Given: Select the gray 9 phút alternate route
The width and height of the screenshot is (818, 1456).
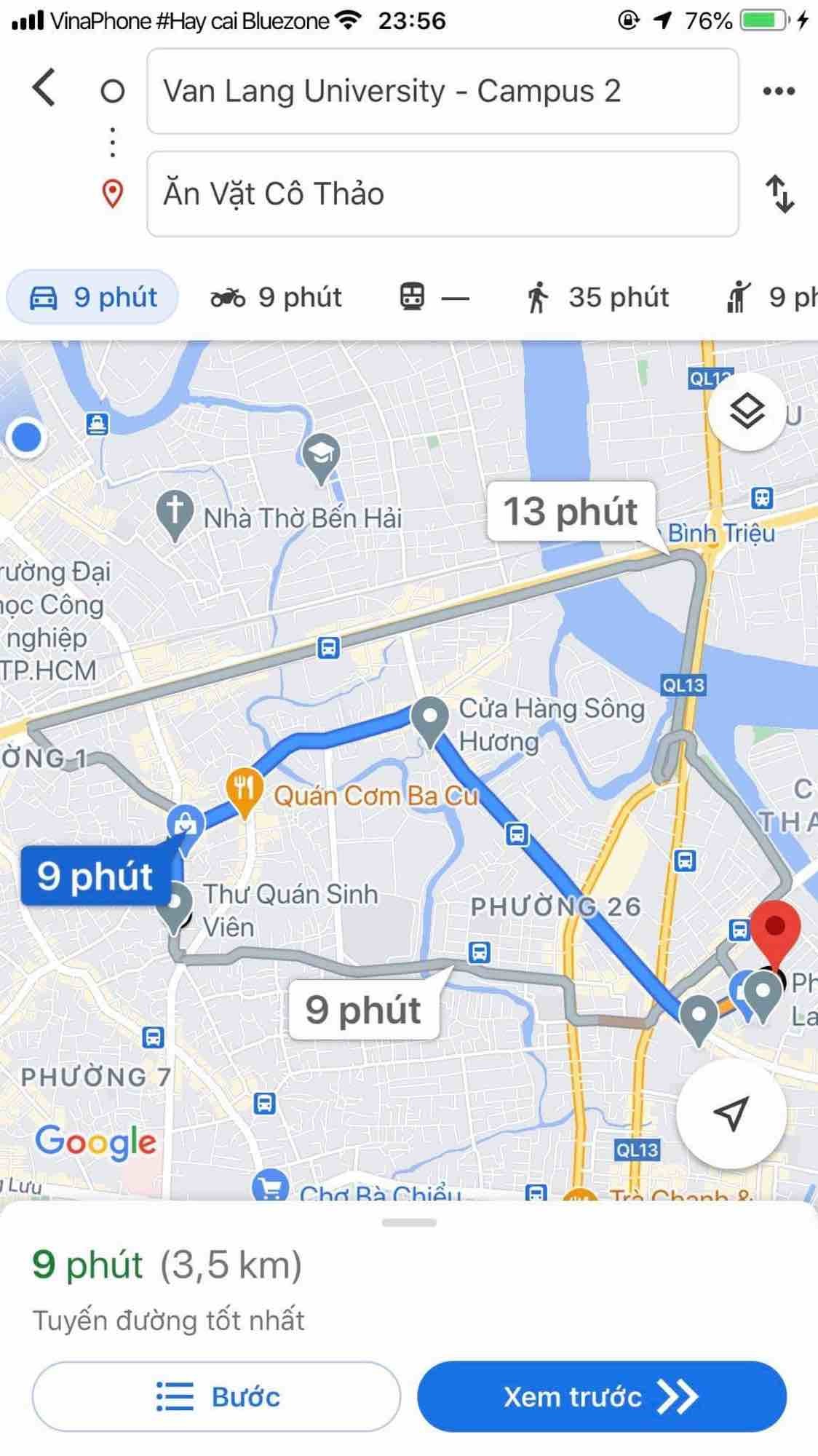Looking at the screenshot, I should click(364, 1010).
